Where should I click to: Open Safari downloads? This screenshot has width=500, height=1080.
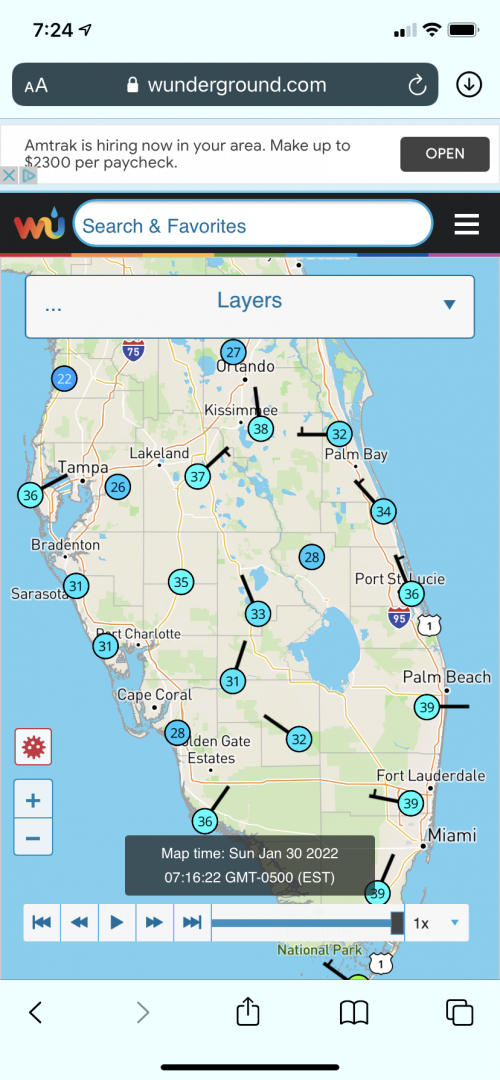pyautogui.click(x=469, y=85)
